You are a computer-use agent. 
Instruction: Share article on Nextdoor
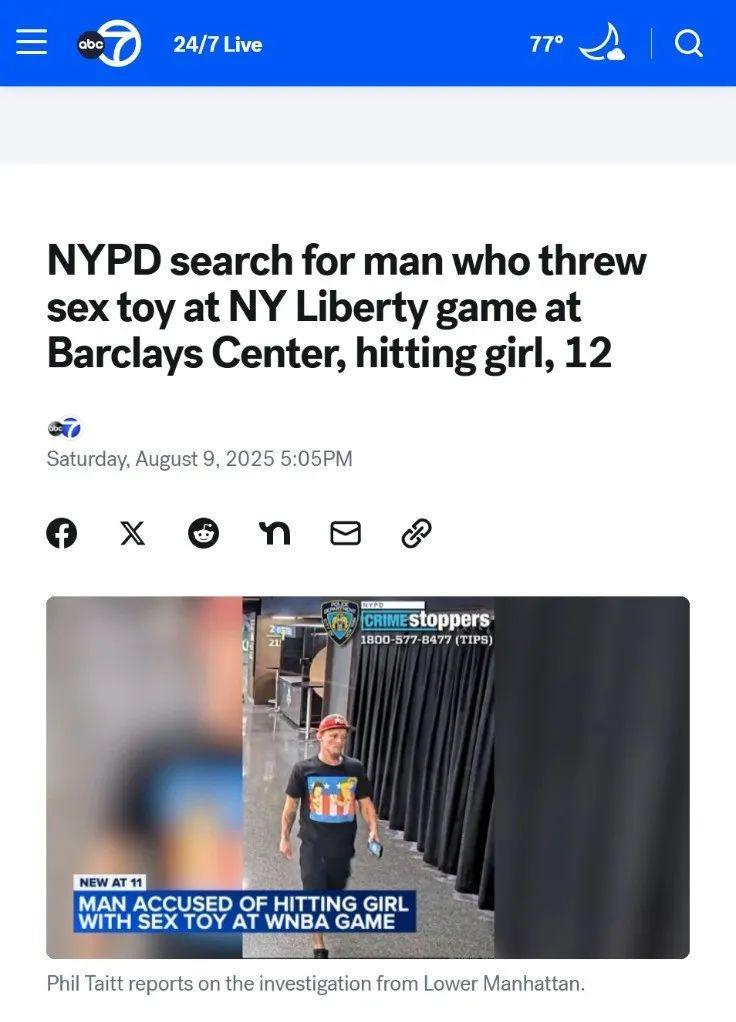275,534
